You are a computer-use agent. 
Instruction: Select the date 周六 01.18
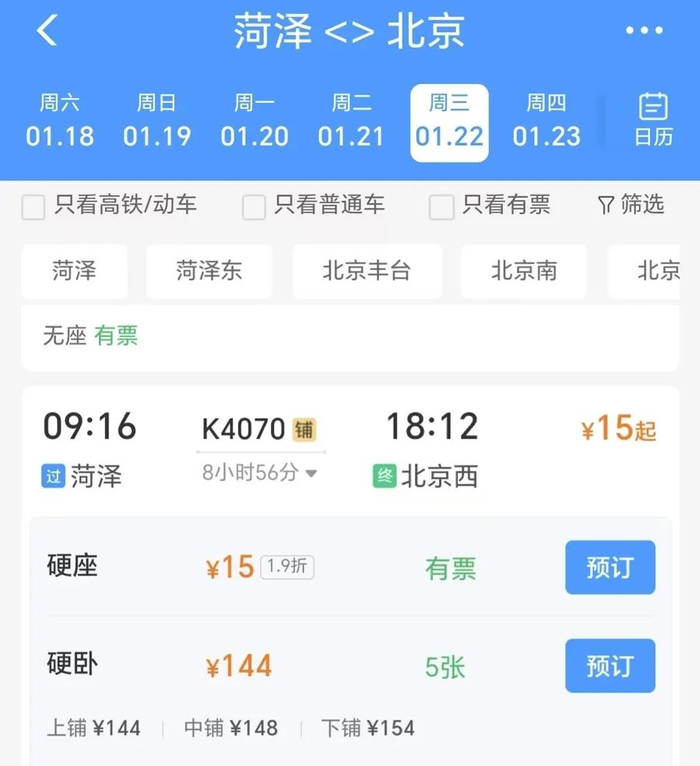59,121
